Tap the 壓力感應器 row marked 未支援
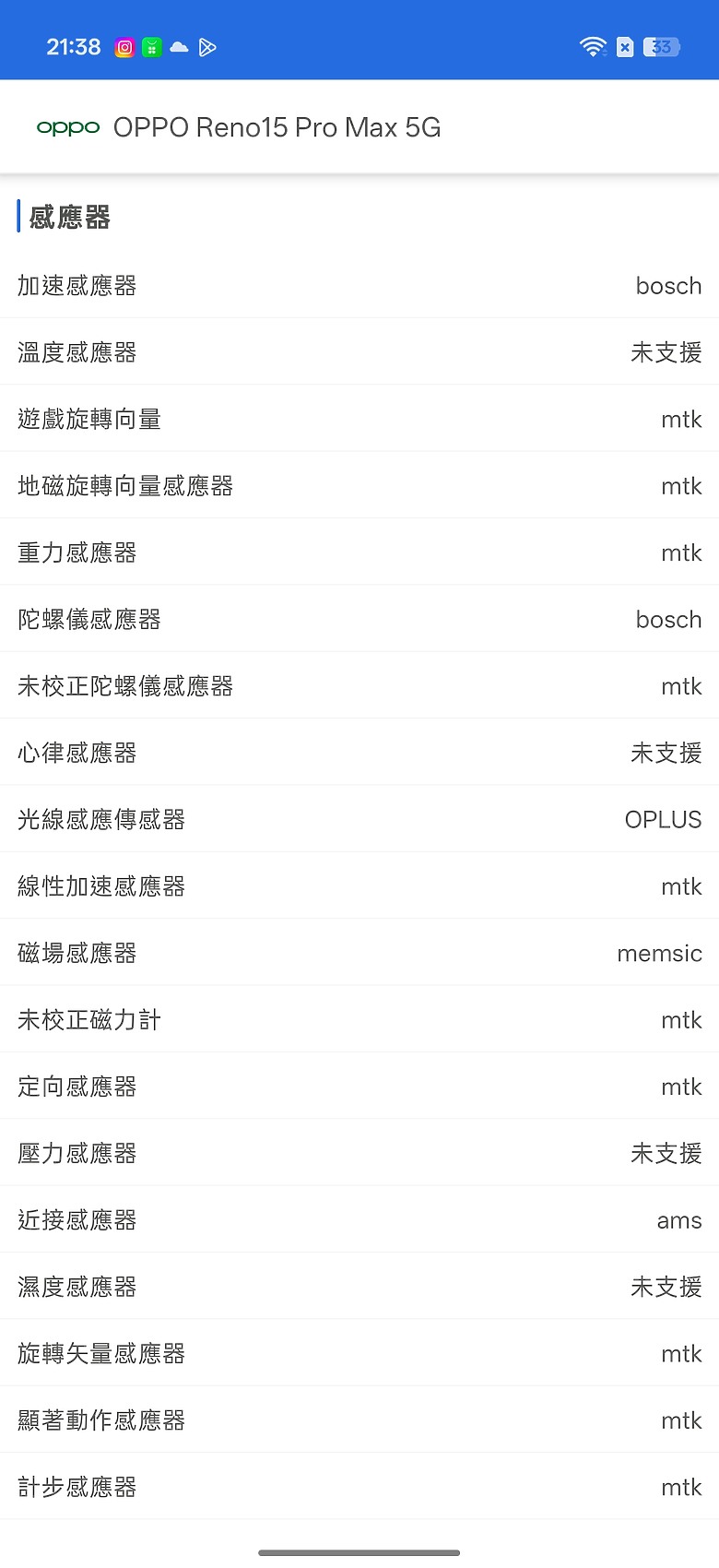The width and height of the screenshot is (719, 1568). tap(359, 1153)
